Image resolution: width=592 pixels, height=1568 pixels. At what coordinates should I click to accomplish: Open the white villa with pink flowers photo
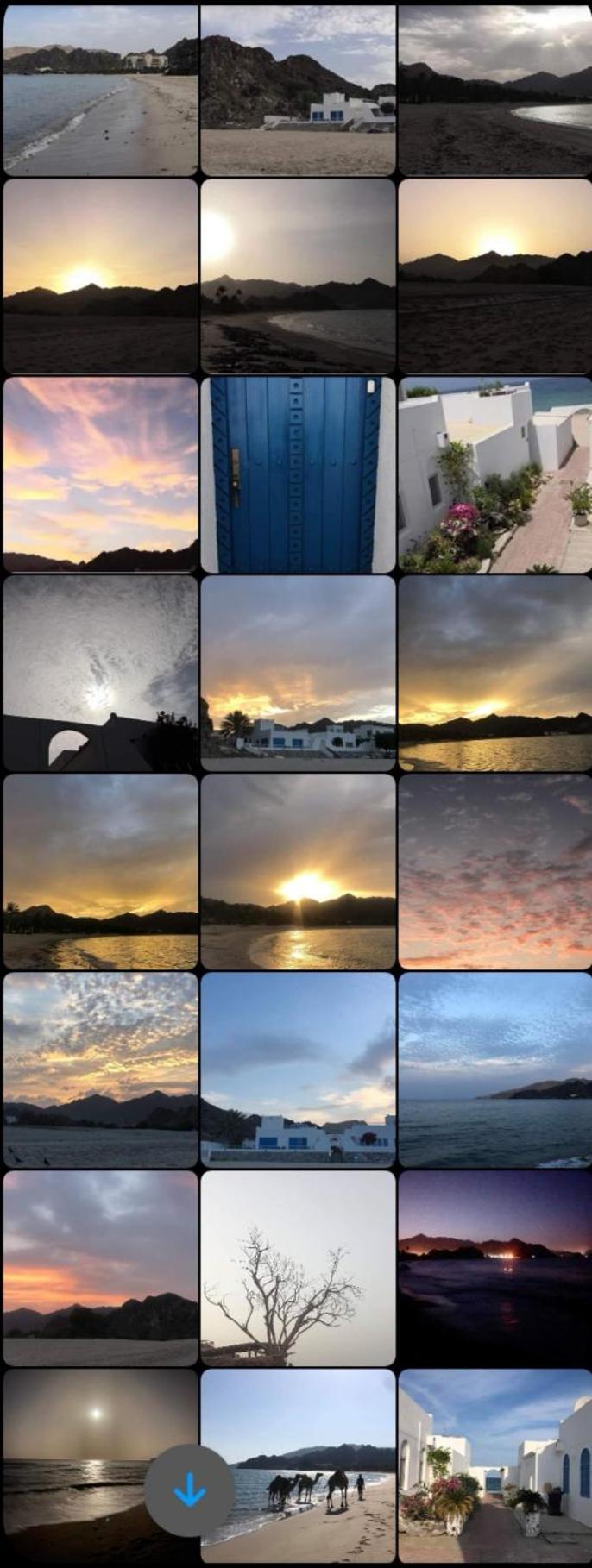[495, 474]
